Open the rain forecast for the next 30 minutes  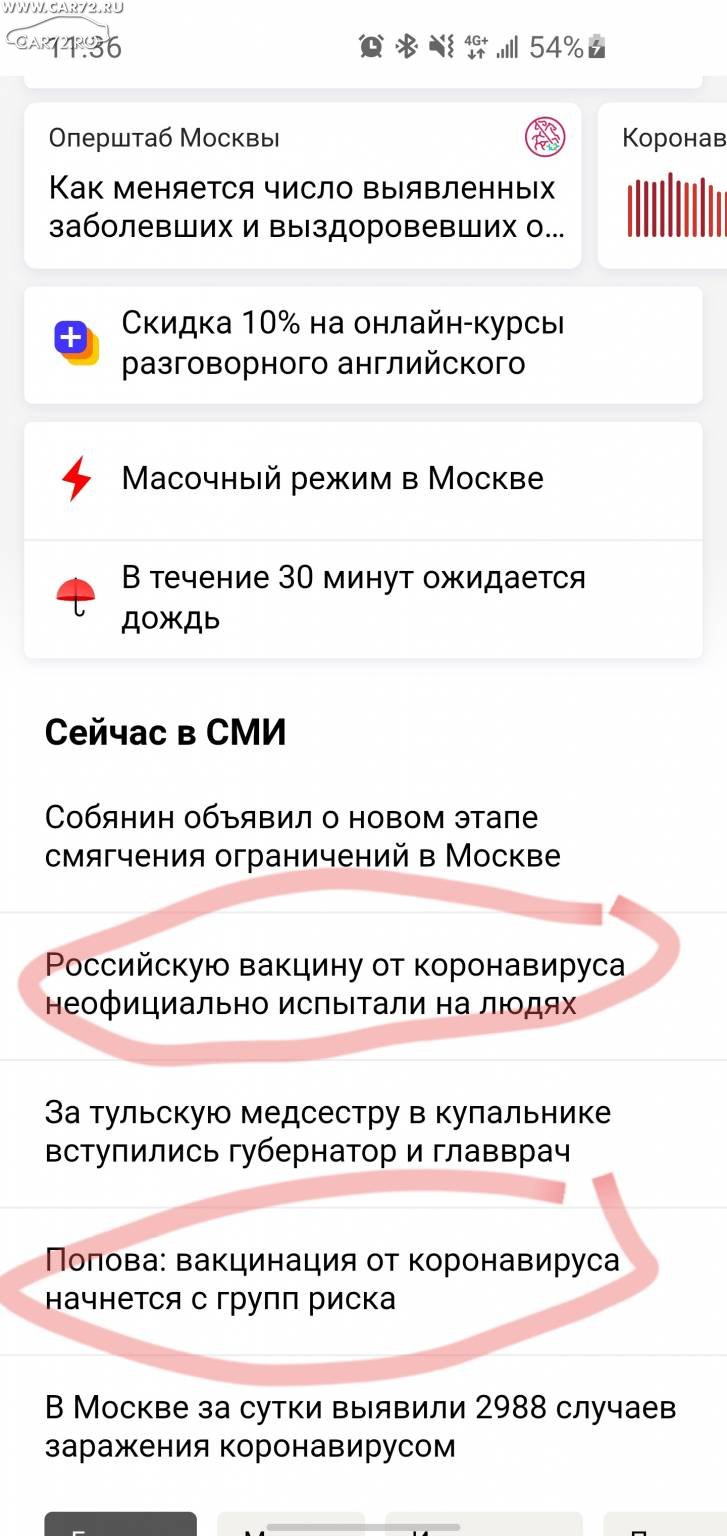coord(363,599)
